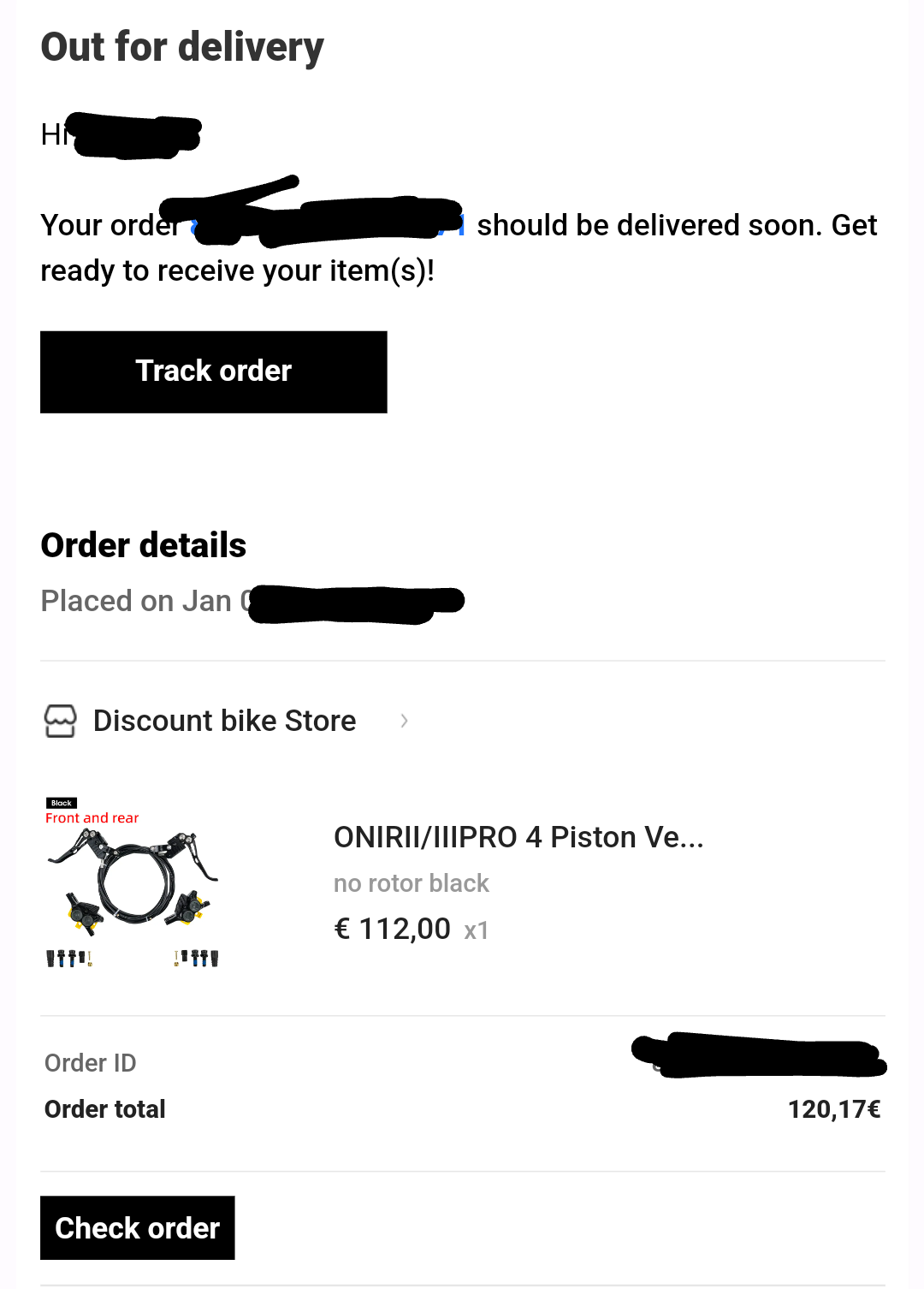Open the Discount bike Store page
Image resolution: width=924 pixels, height=1289 pixels.
(x=224, y=721)
